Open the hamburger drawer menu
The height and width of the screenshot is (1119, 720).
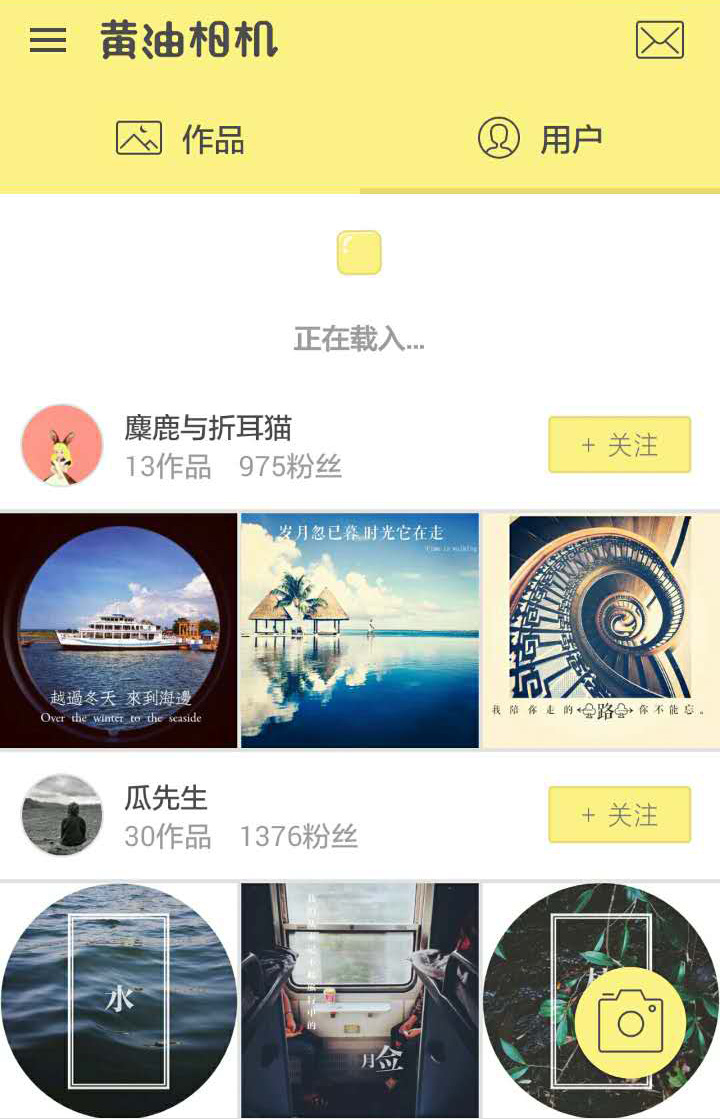click(x=48, y=41)
